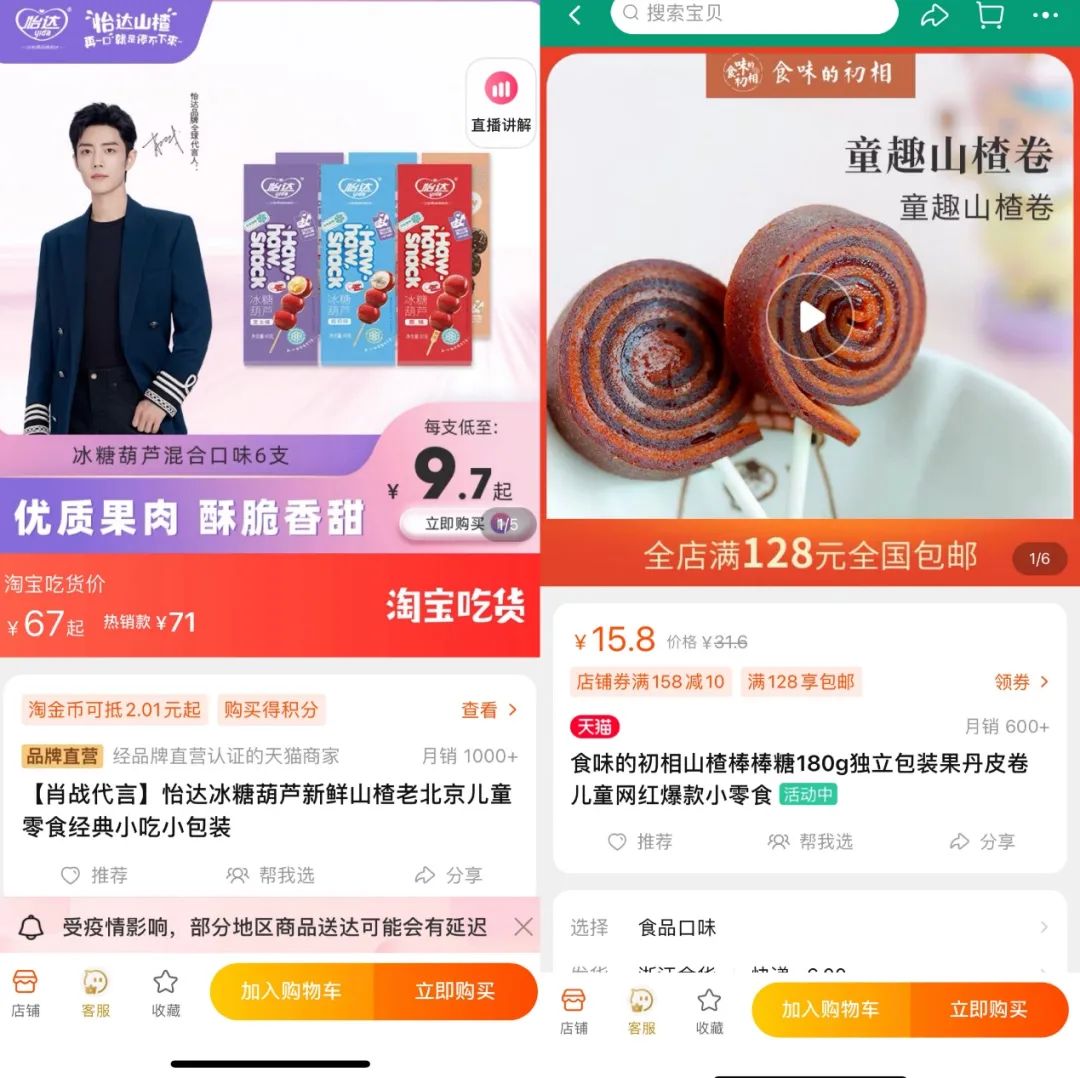
Task: Play the 童趣山楂卷 product video
Action: pos(810,317)
